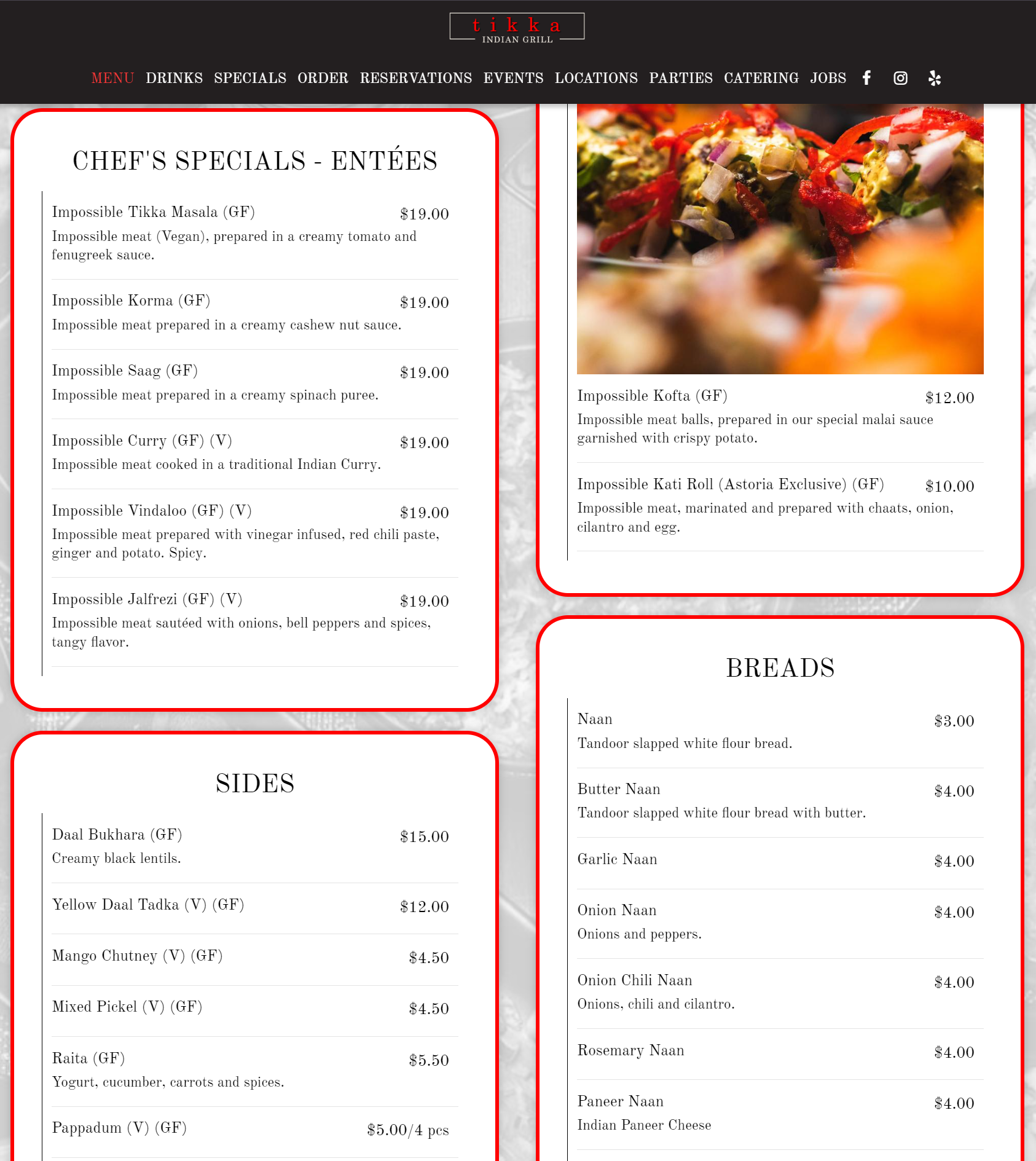Go to the Parties page
Image resolution: width=1036 pixels, height=1161 pixels.
coord(680,78)
